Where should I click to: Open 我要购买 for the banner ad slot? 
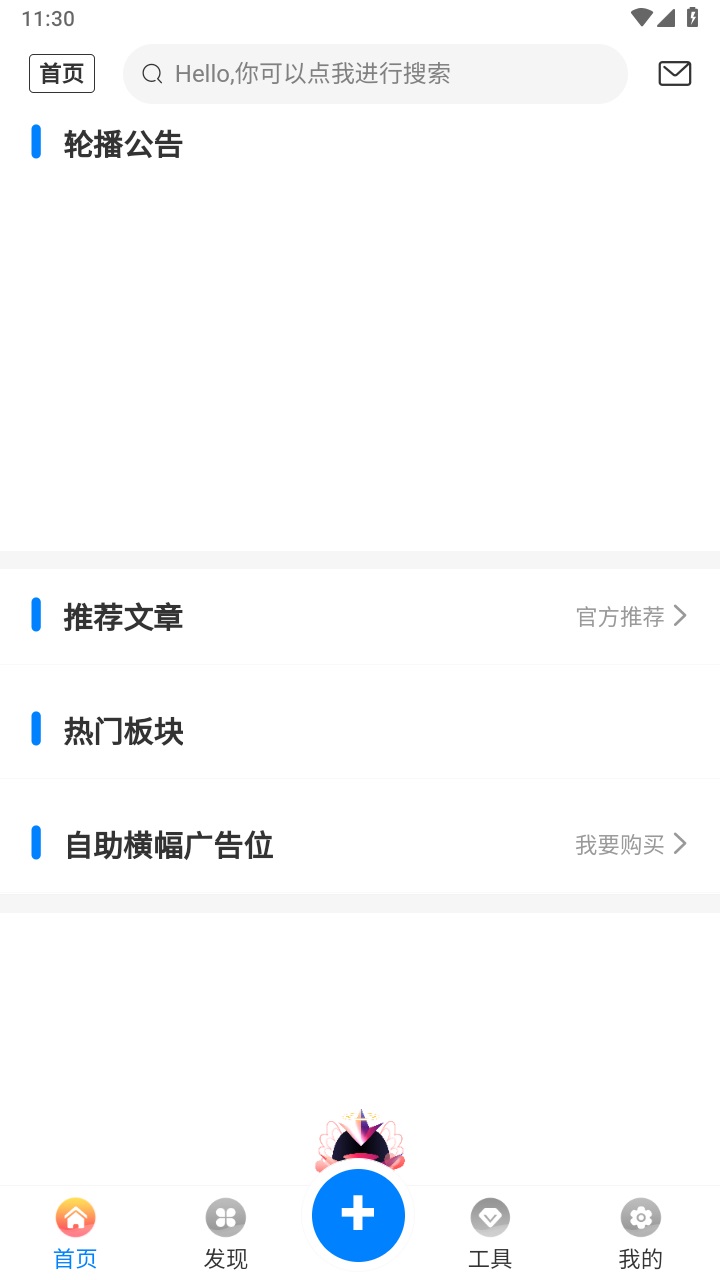pos(631,844)
